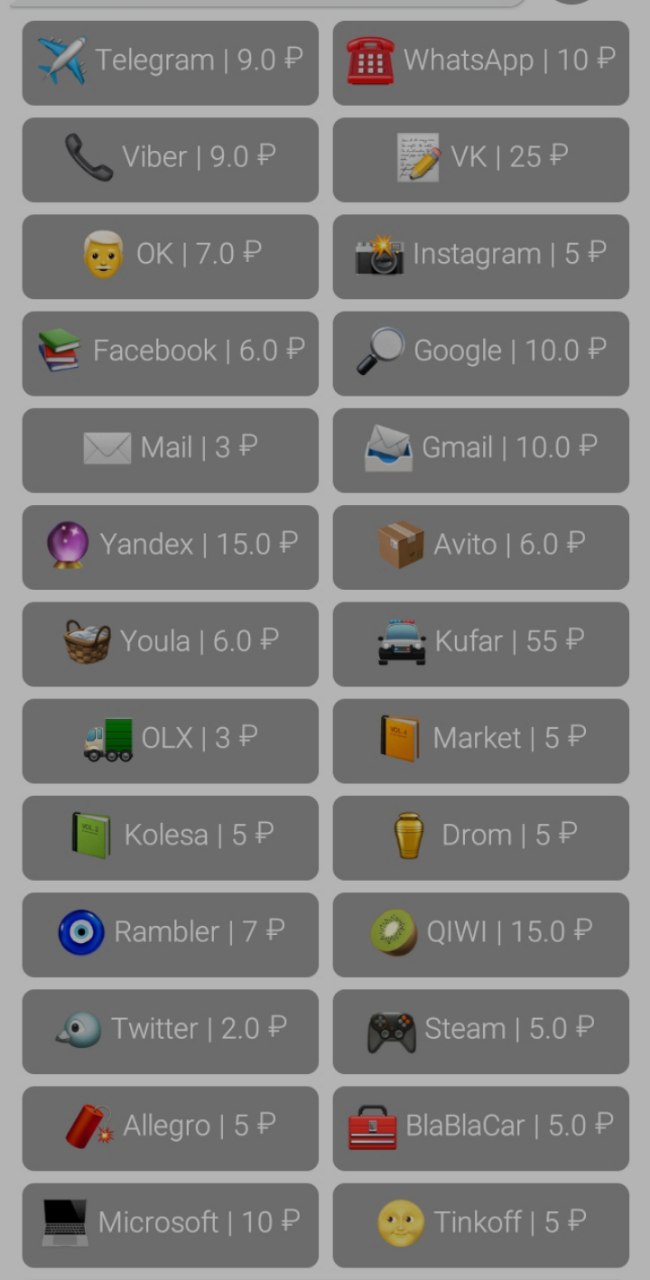Select the Kufar button
This screenshot has height=1280, width=650.
click(481, 644)
